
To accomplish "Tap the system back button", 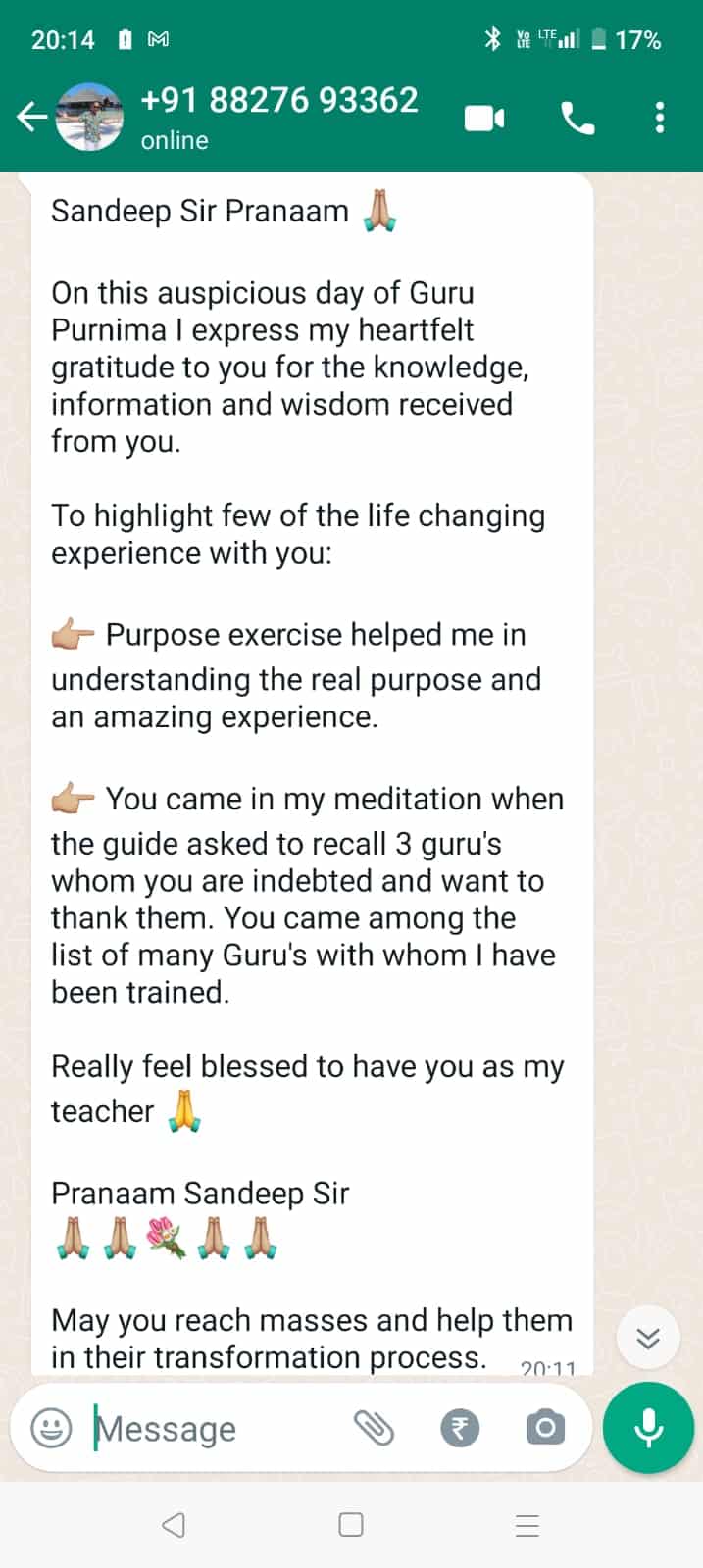I will pyautogui.click(x=174, y=1525).
